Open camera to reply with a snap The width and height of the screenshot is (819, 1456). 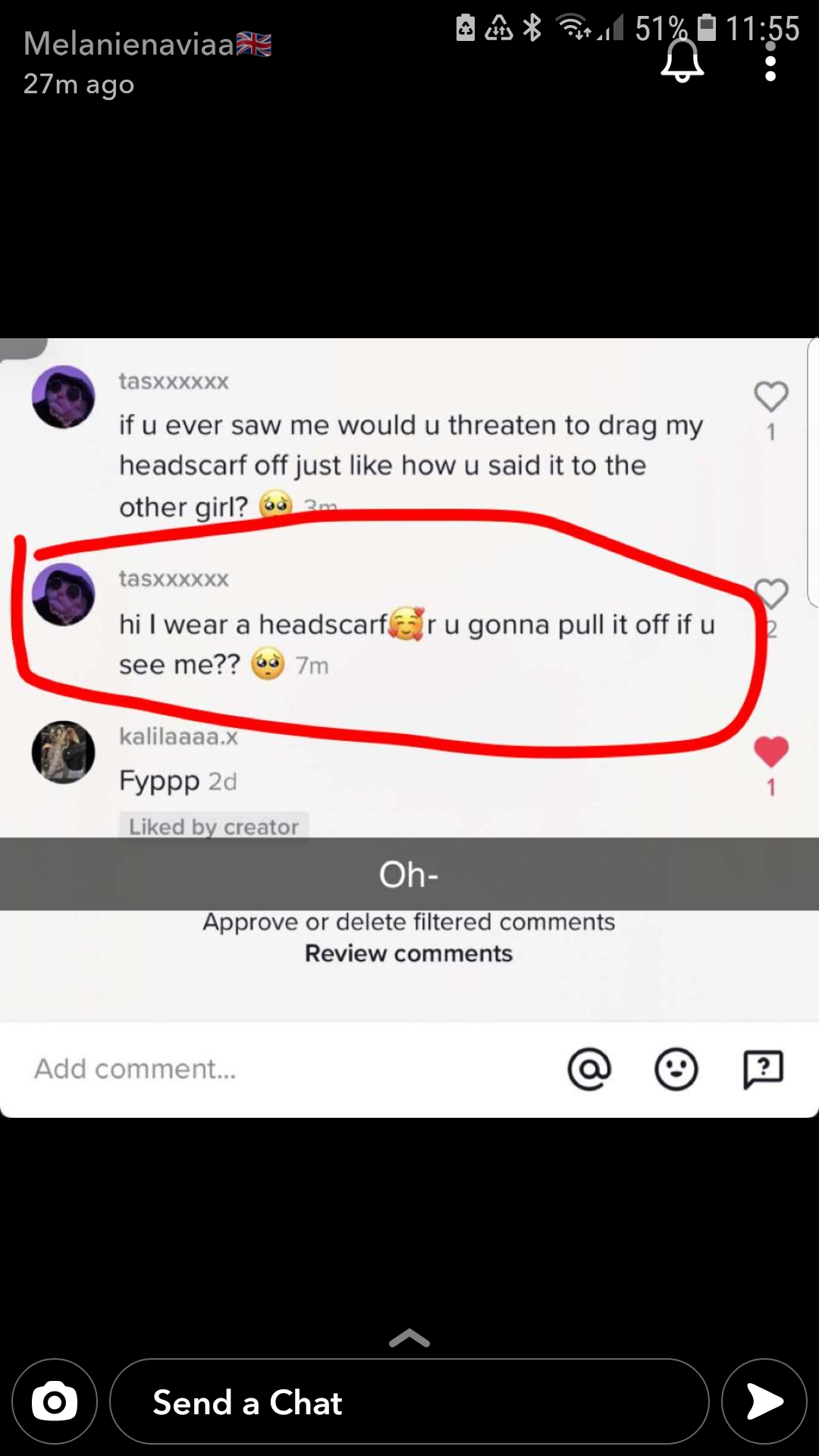click(55, 1401)
